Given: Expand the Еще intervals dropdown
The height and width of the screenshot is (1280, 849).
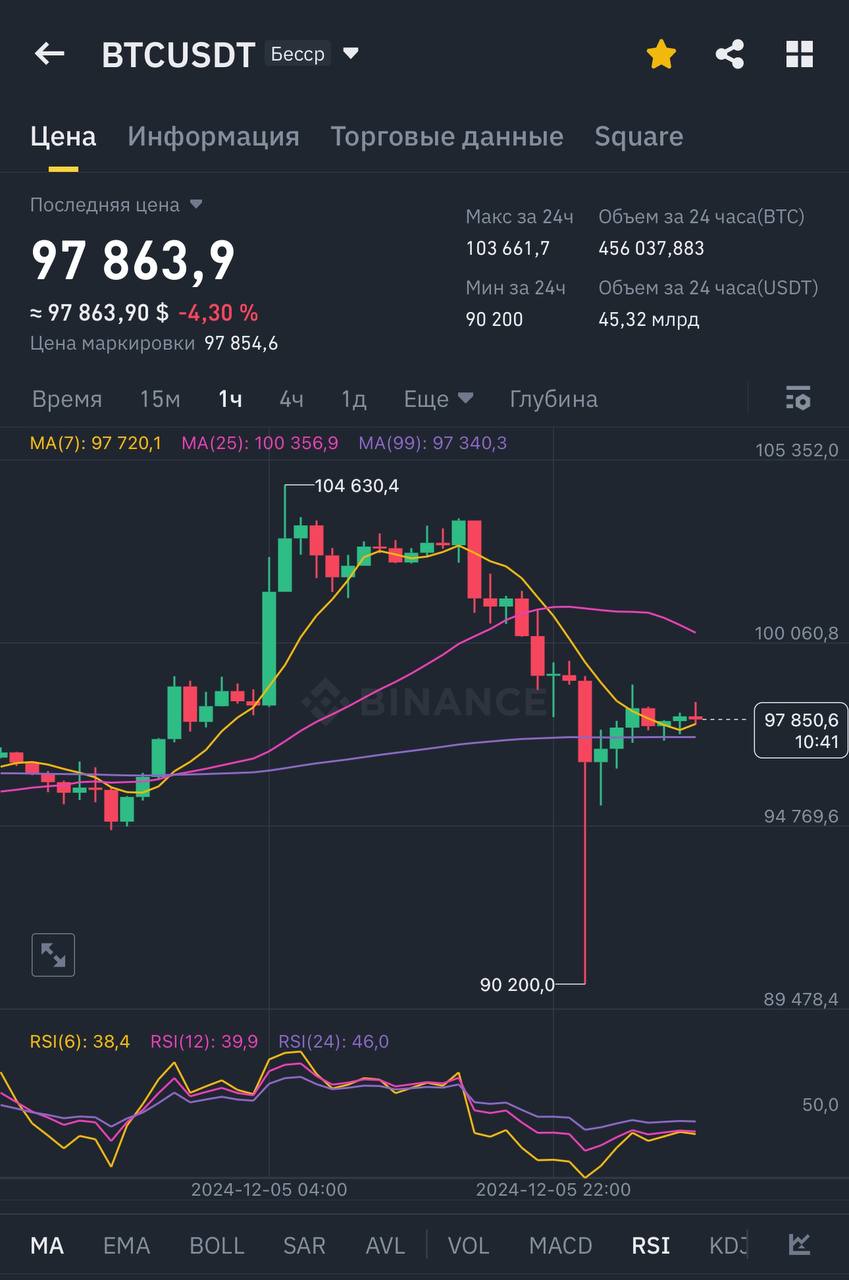Looking at the screenshot, I should [438, 399].
